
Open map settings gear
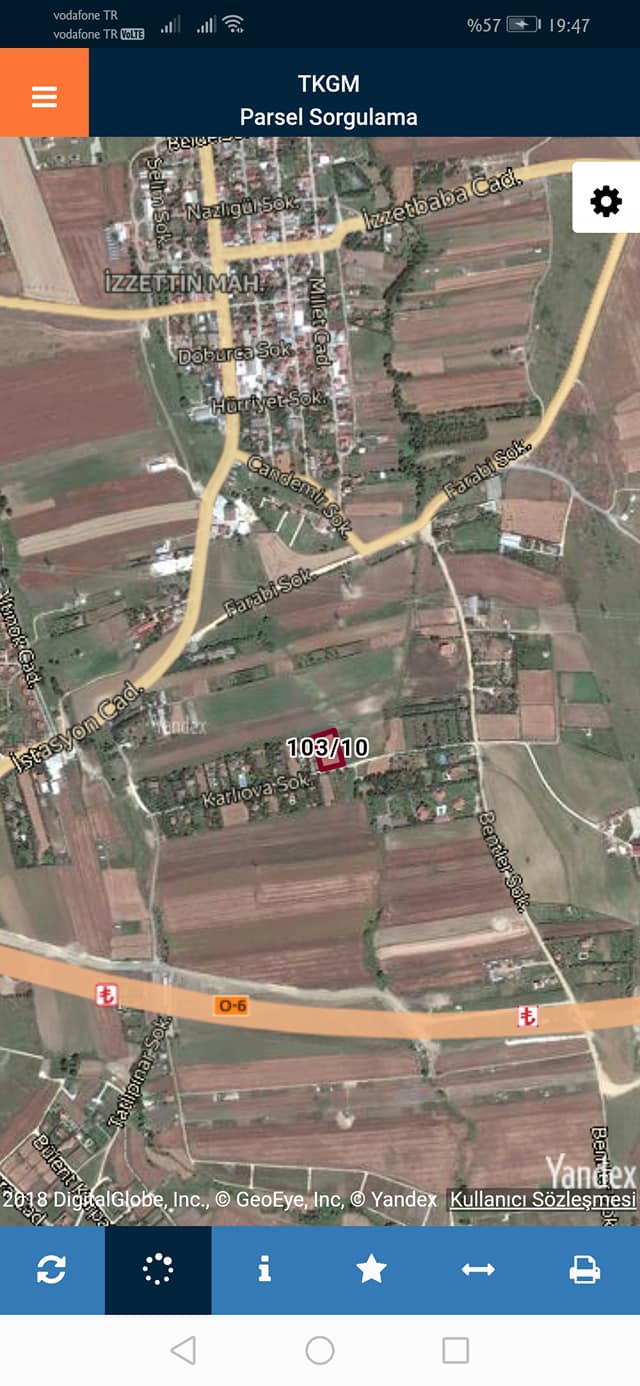click(x=606, y=201)
